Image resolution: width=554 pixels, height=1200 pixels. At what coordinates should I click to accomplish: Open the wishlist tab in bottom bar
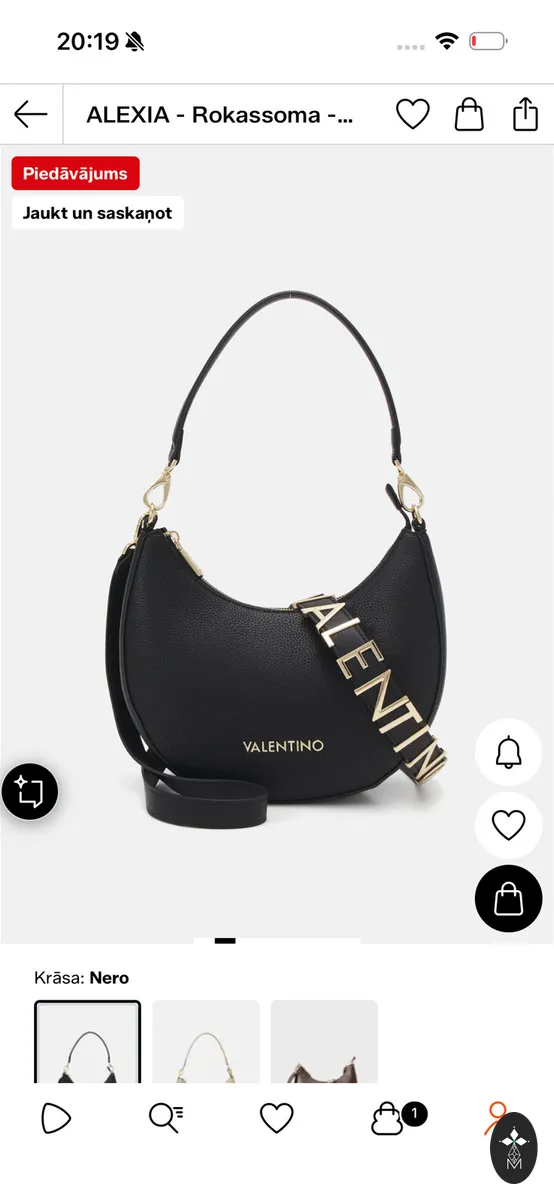tap(276, 1118)
